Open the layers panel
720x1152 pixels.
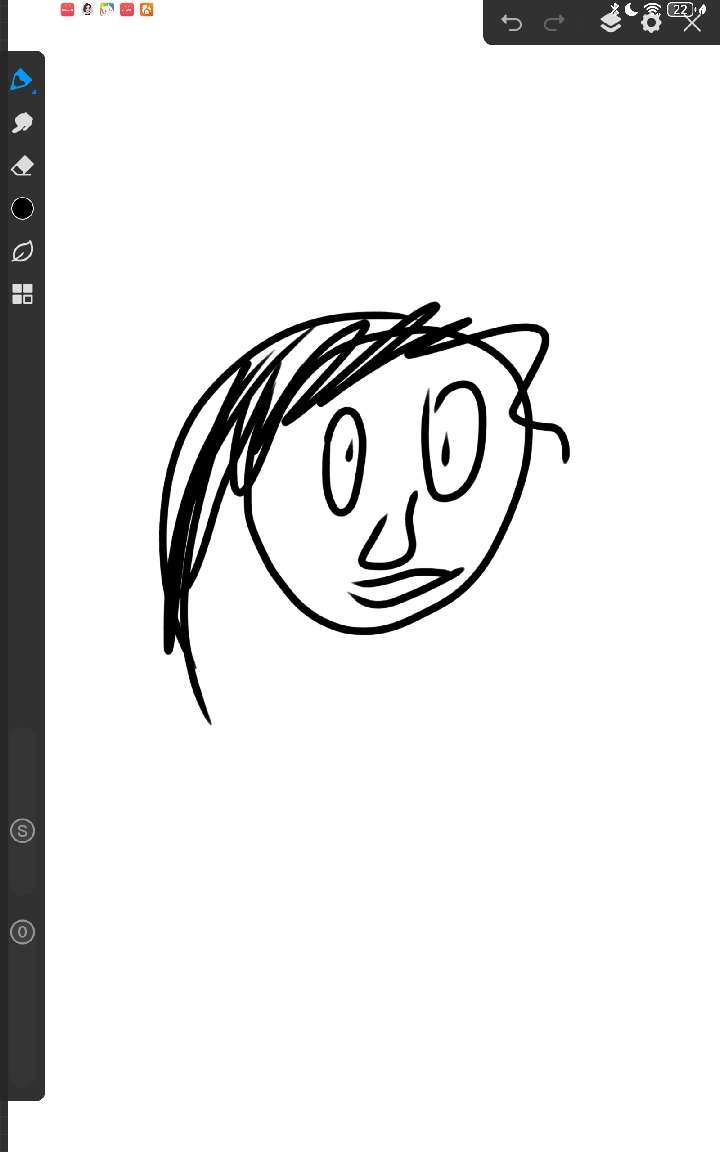(x=610, y=22)
